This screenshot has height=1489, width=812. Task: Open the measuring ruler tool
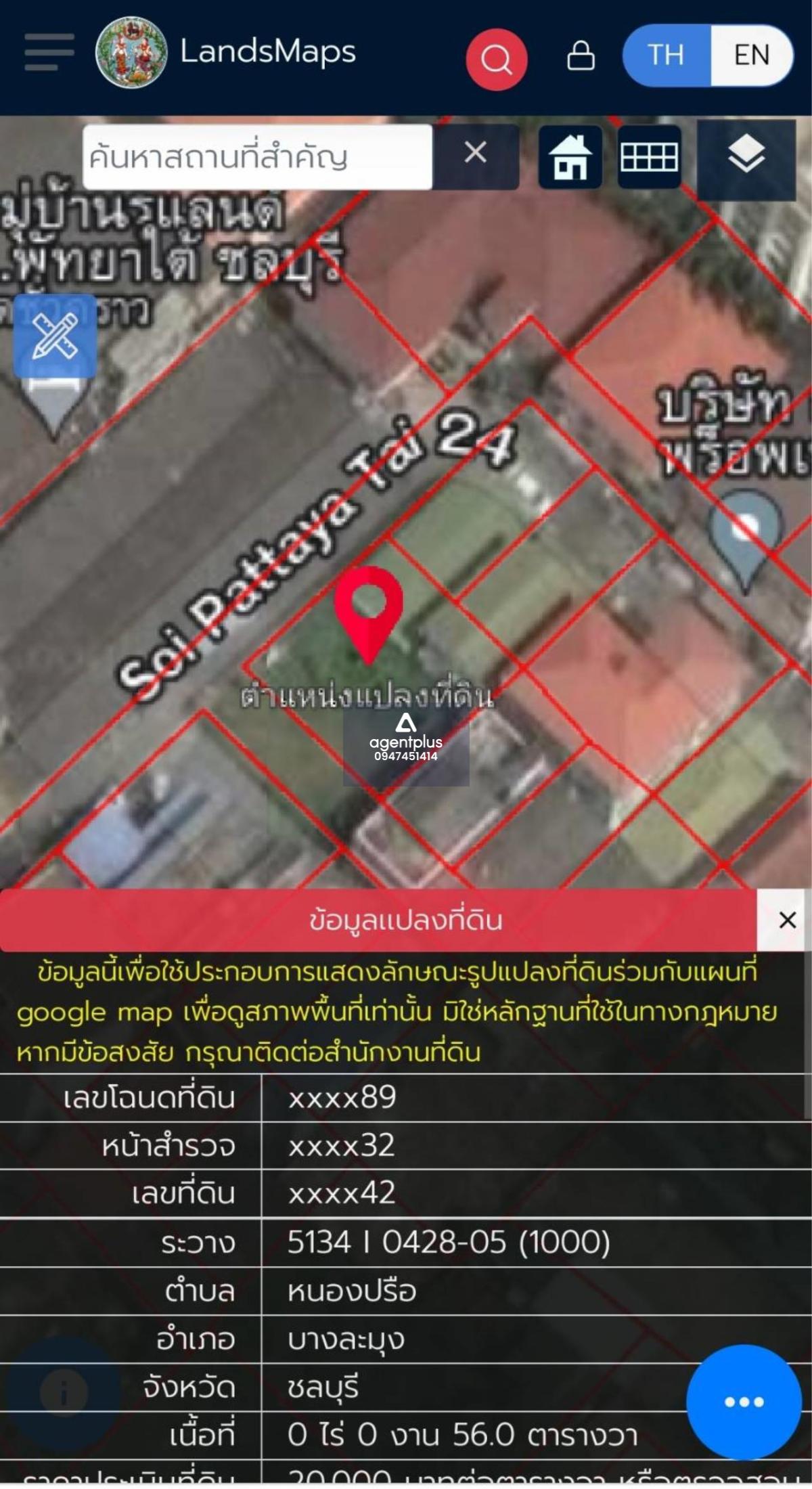(55, 336)
